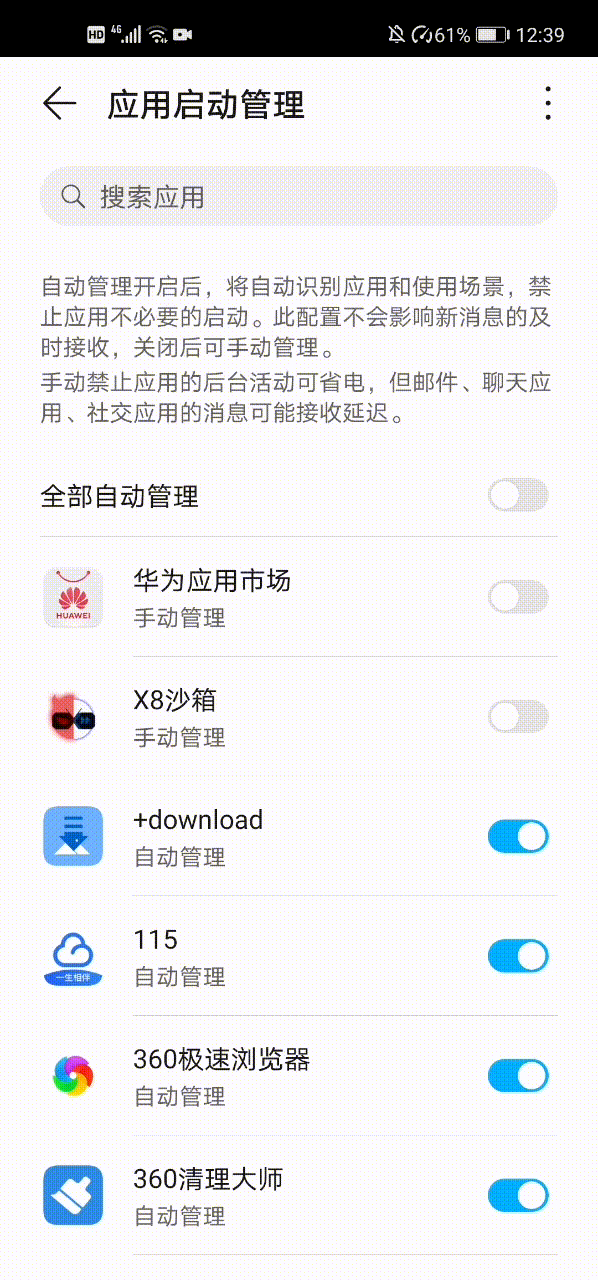Turn on auto-manage for 华为应用市场

coord(518,597)
